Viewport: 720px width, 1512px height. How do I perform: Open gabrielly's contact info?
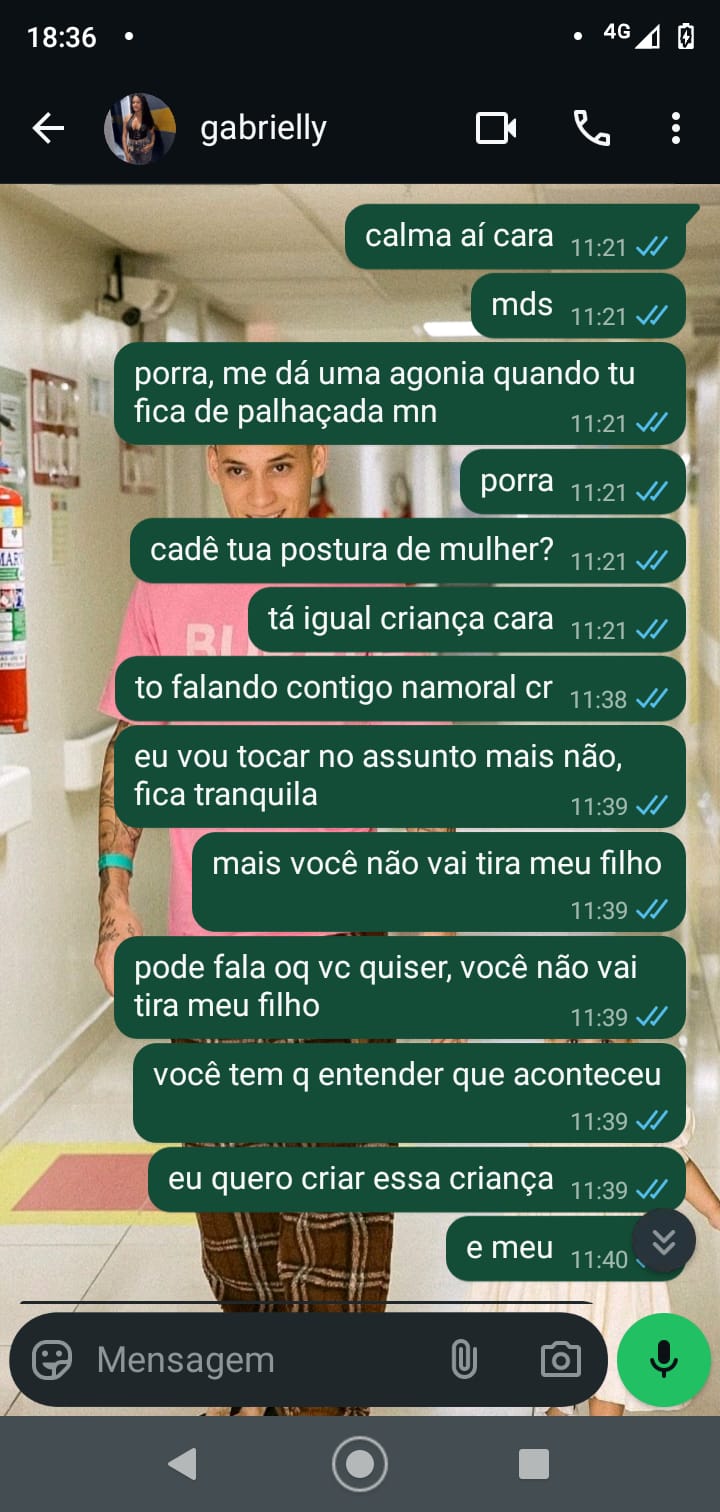pyautogui.click(x=264, y=128)
